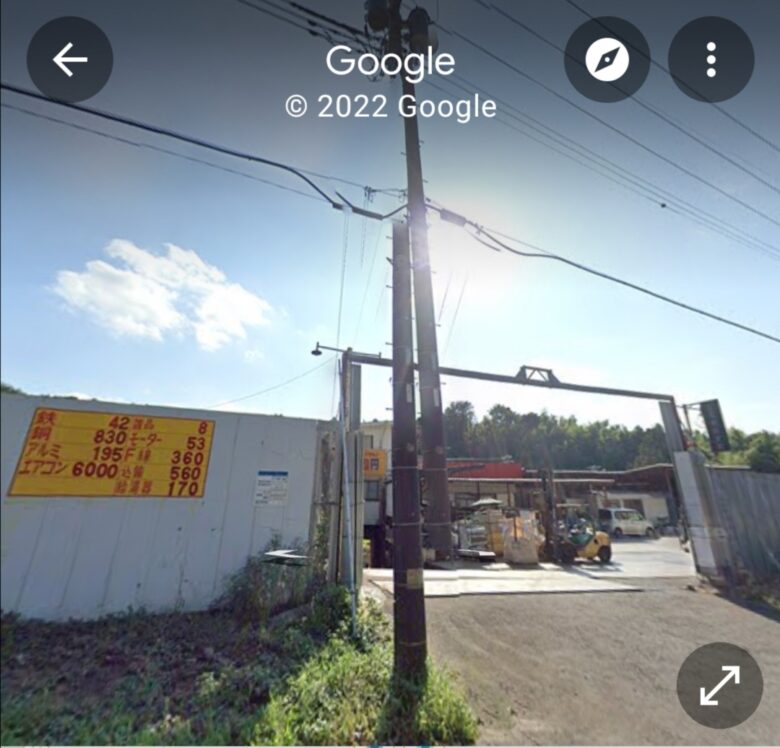Tap the compass icon to reorient the view

607,59
